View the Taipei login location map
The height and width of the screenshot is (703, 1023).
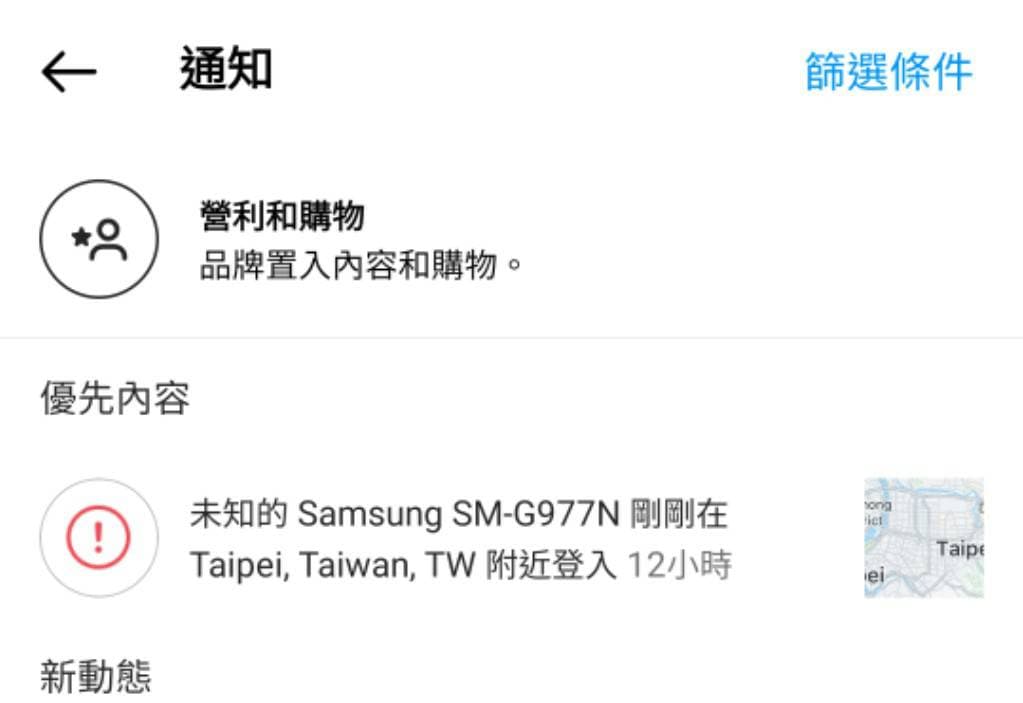click(x=923, y=538)
